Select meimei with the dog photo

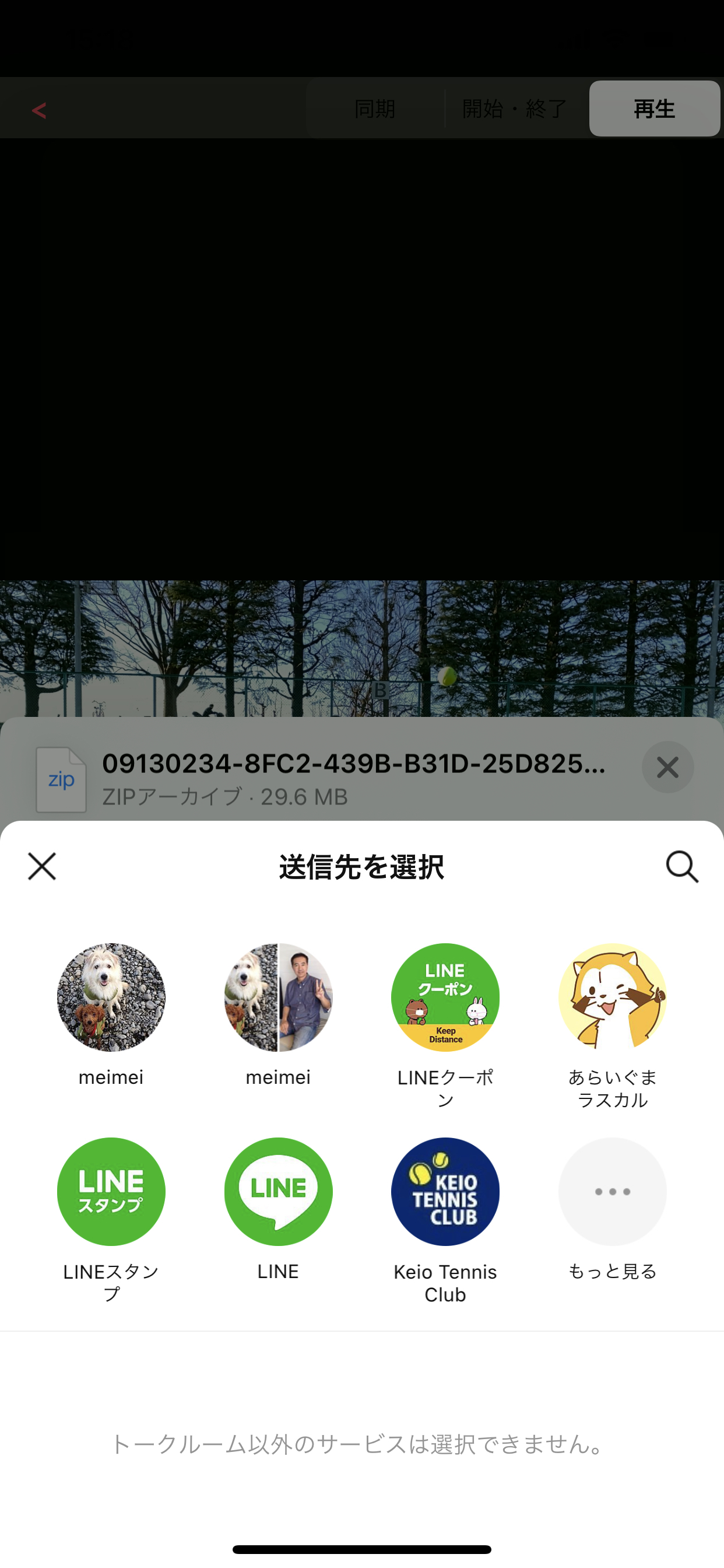111,998
